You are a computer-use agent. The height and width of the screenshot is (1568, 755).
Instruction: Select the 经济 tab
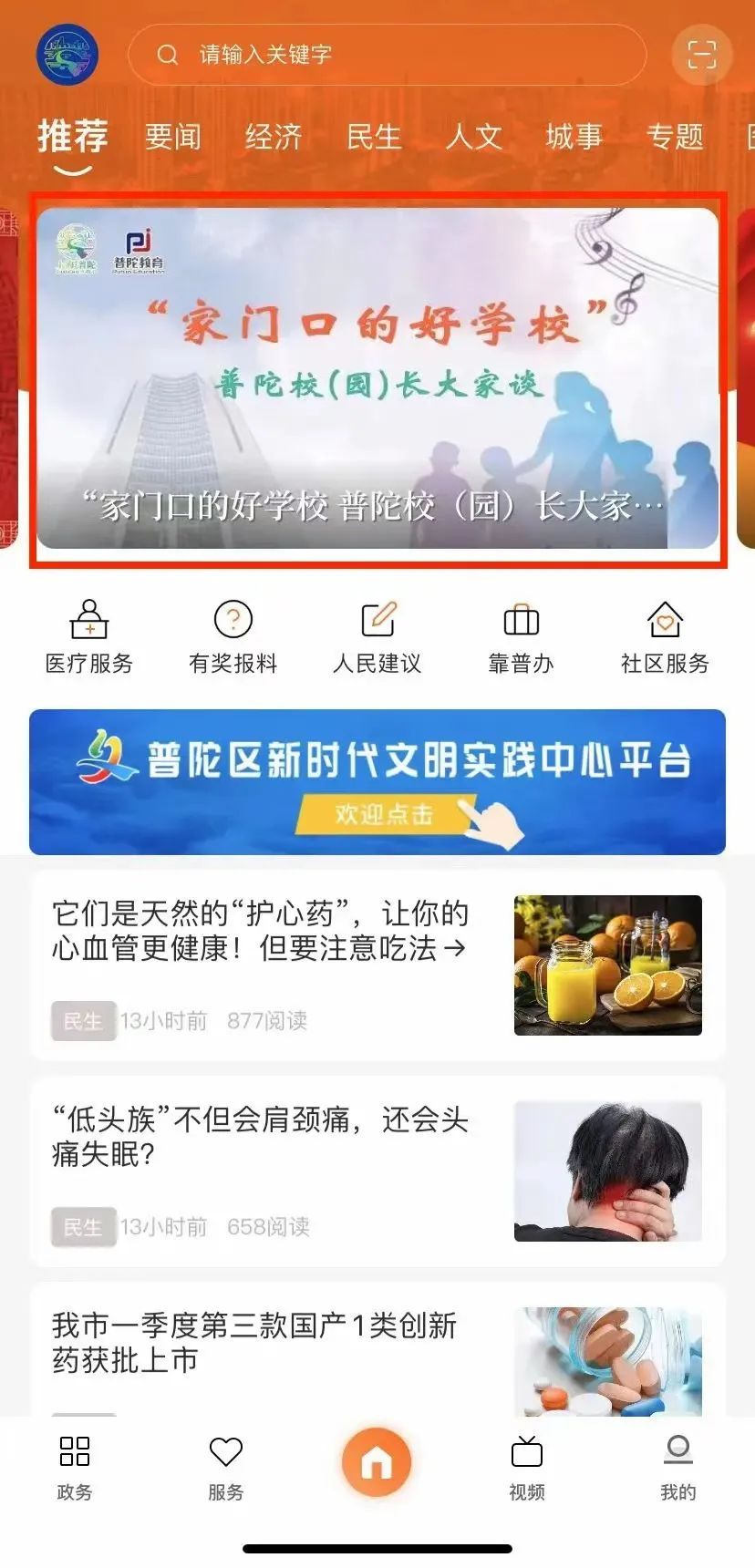tap(273, 138)
